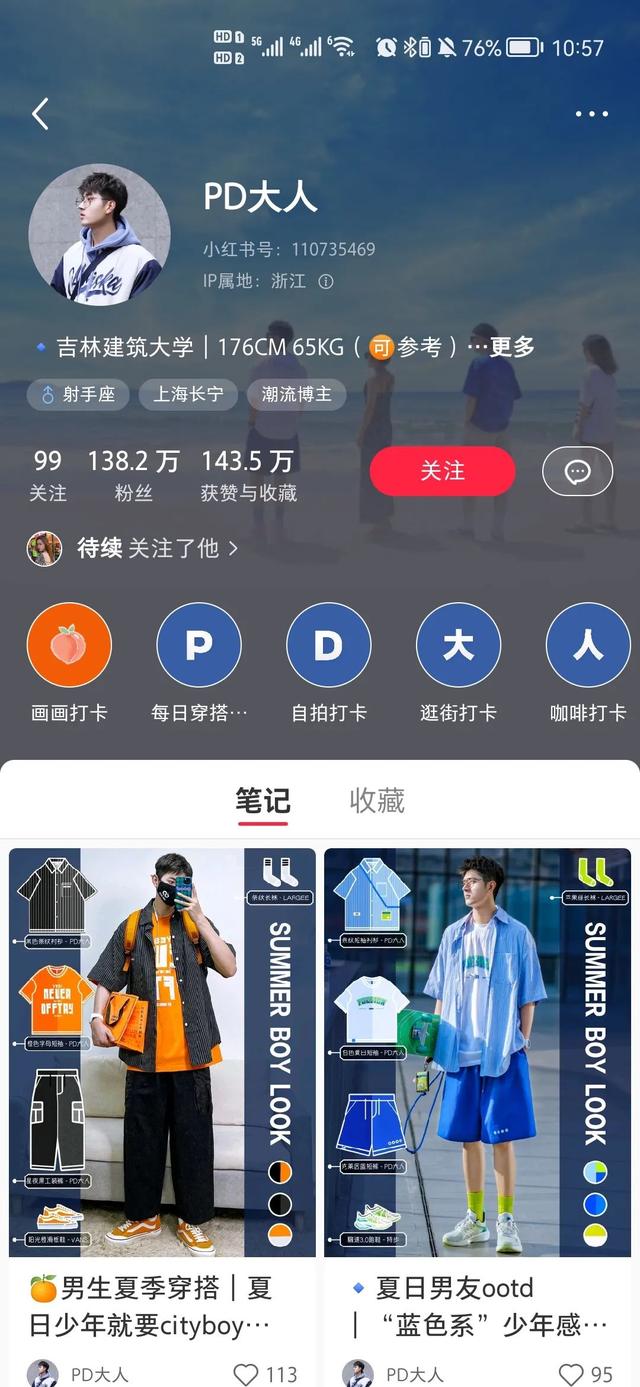The height and width of the screenshot is (1387, 640).
Task: Open the private message chat bubble
Action: coord(577,472)
